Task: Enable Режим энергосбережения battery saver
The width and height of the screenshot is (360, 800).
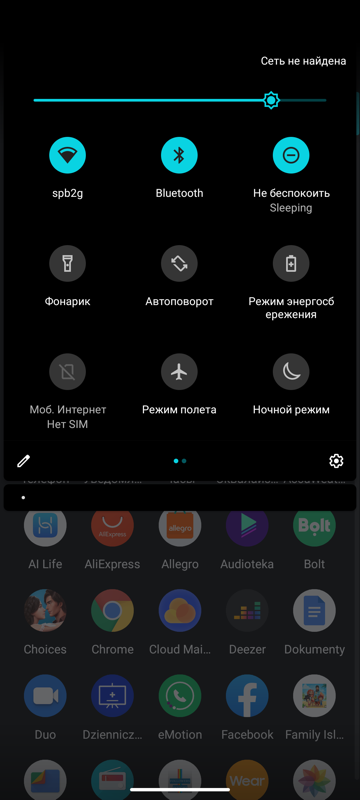Action: point(291,263)
